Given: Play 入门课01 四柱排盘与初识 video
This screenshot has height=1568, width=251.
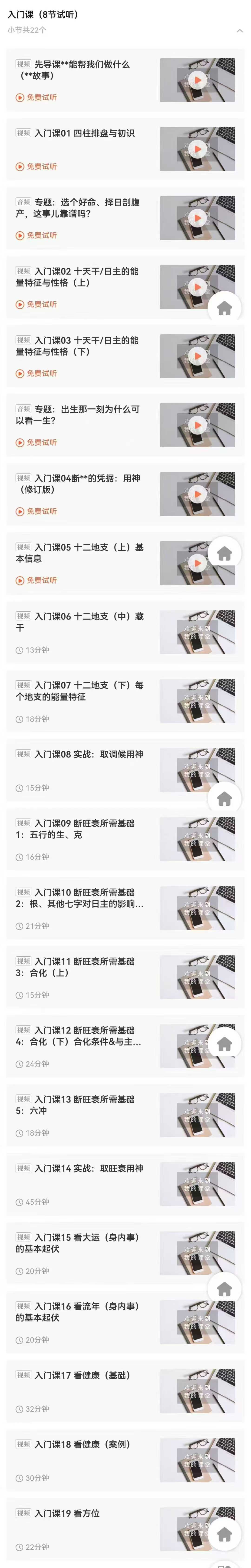Looking at the screenshot, I should click(197, 149).
